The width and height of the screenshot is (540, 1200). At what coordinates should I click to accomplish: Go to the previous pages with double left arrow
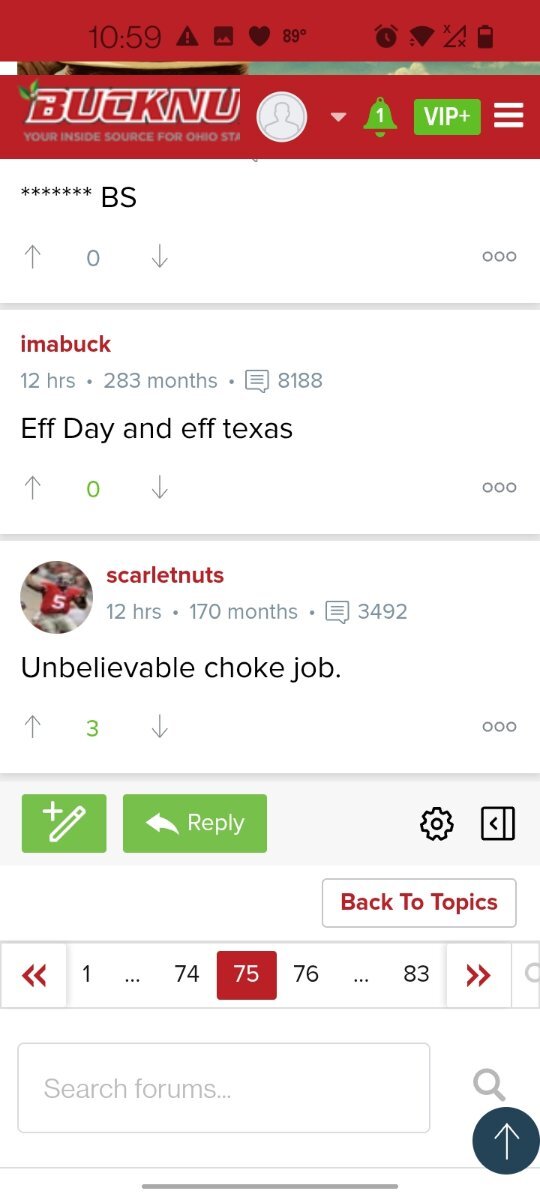pyautogui.click(x=34, y=975)
